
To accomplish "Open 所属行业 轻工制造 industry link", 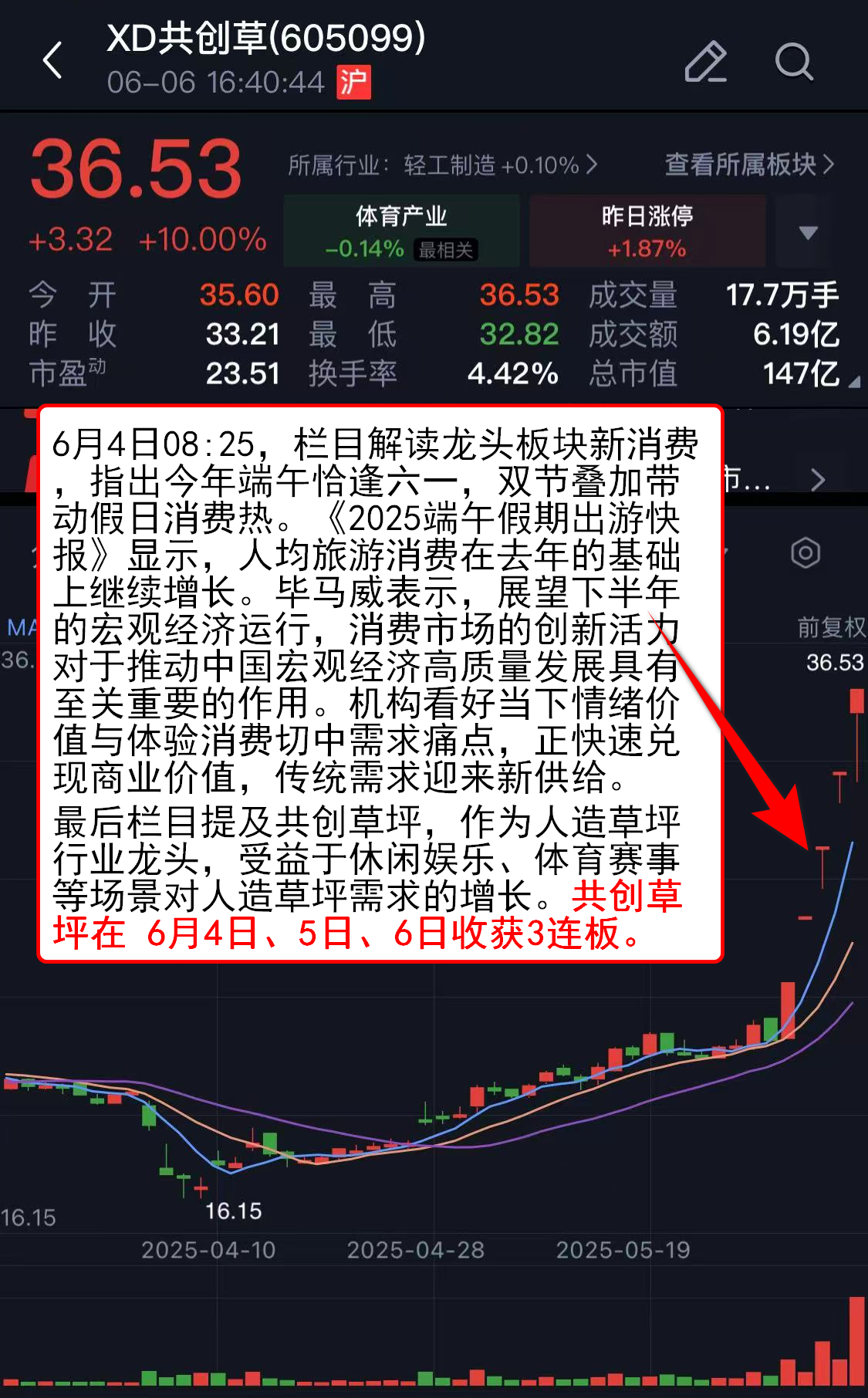I will pos(442,164).
